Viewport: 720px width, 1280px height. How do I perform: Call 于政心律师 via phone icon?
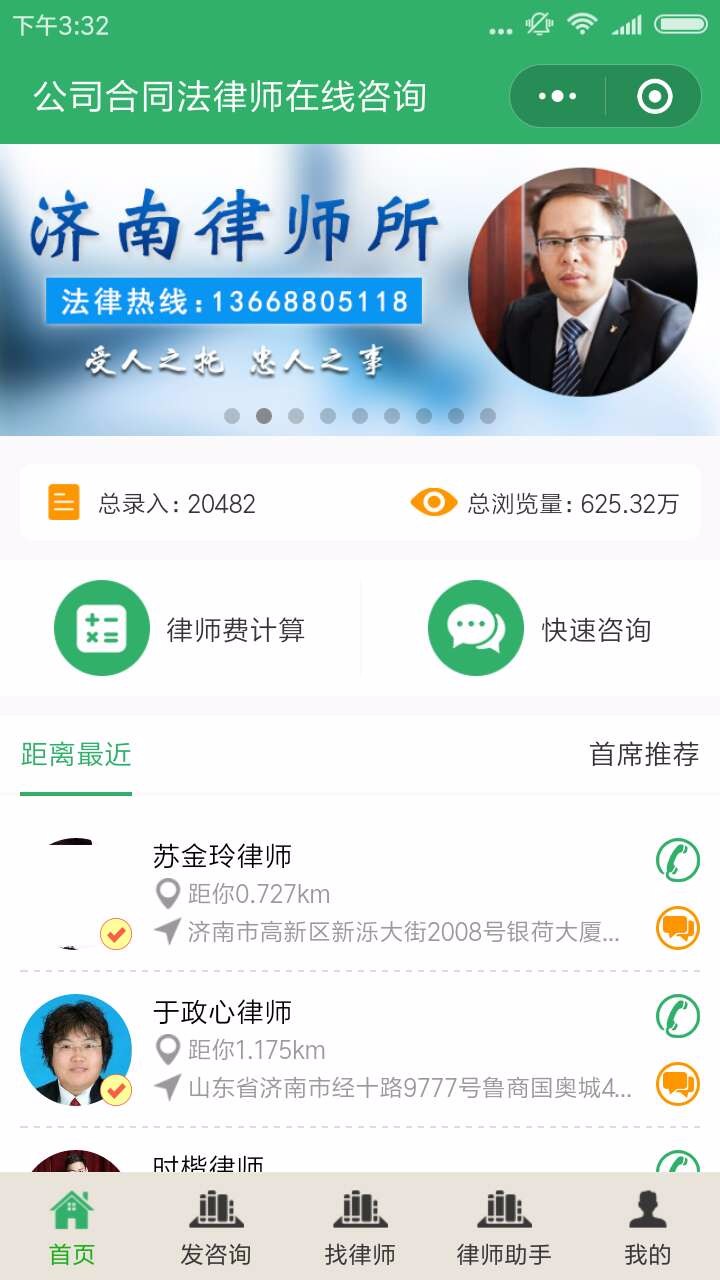coord(678,1016)
